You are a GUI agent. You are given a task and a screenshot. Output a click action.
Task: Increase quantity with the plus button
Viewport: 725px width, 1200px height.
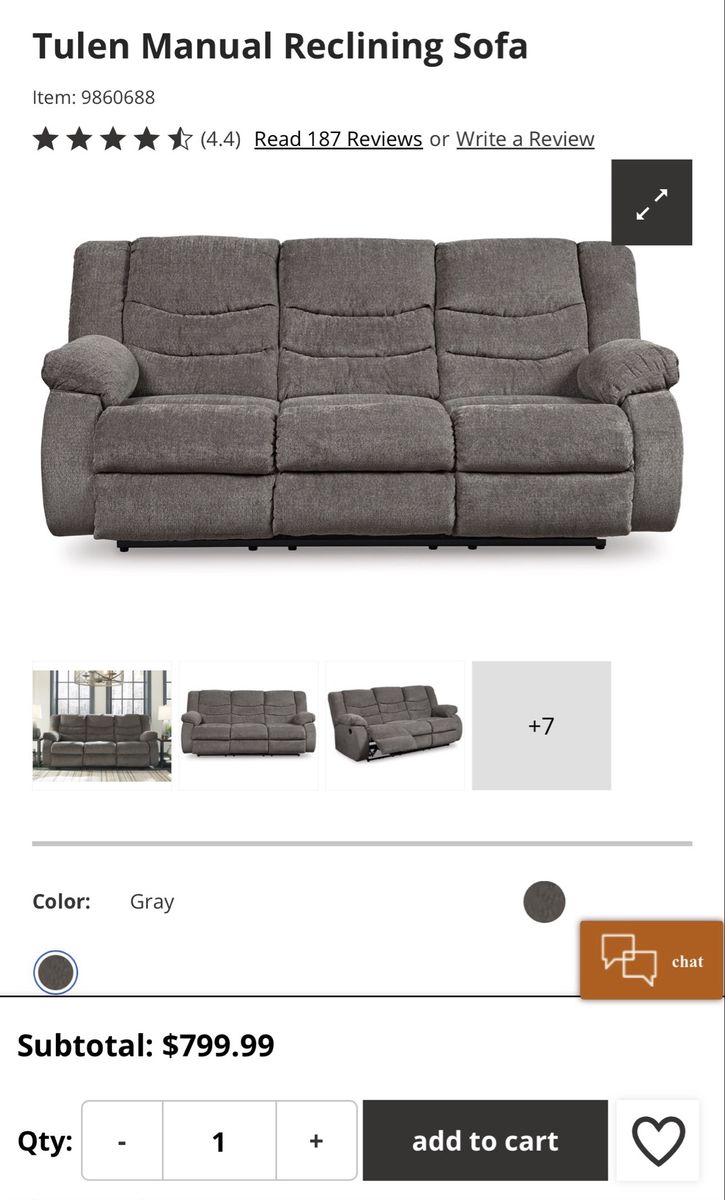[316, 1141]
